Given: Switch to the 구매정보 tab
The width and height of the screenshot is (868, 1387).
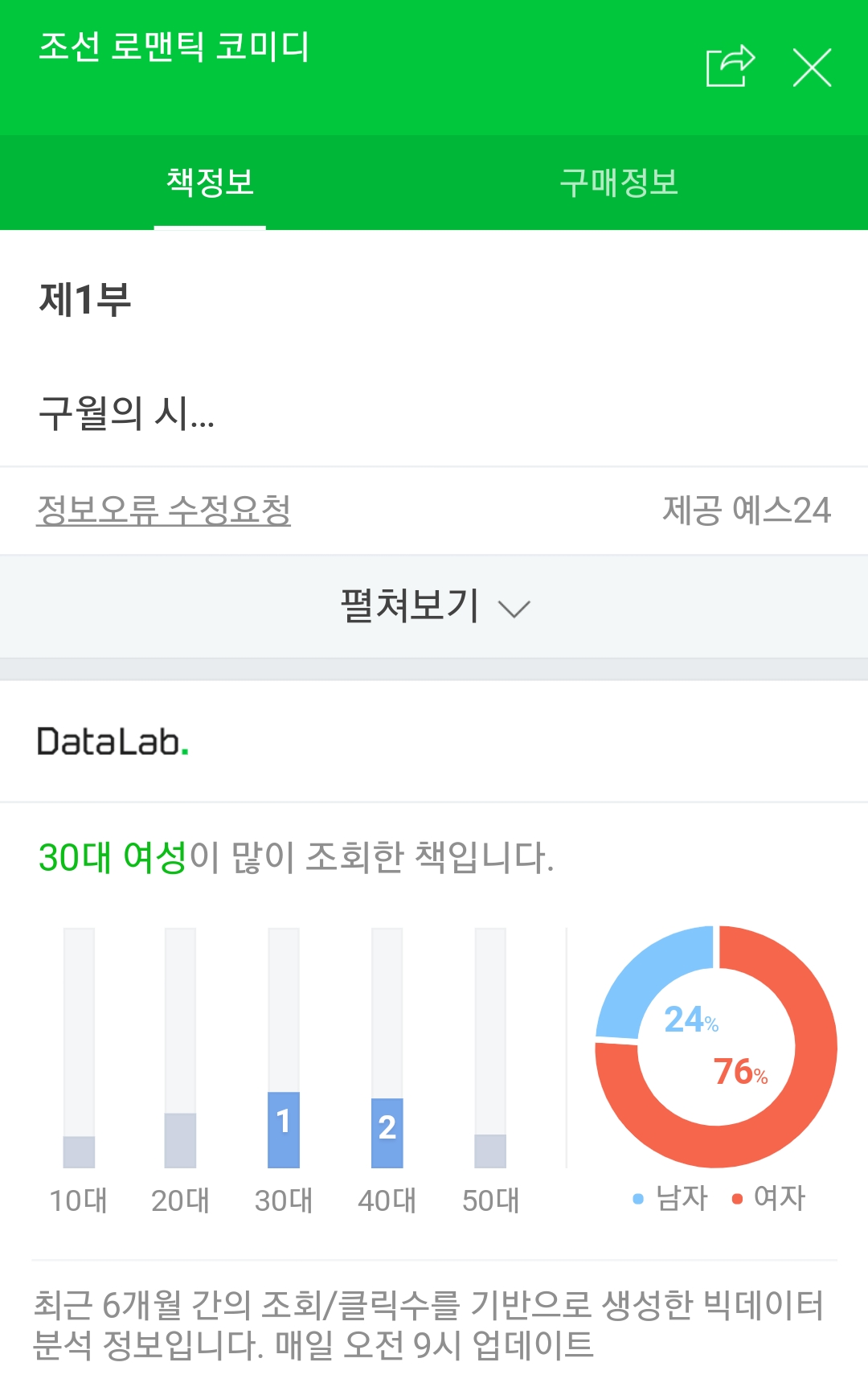Looking at the screenshot, I should tap(619, 183).
